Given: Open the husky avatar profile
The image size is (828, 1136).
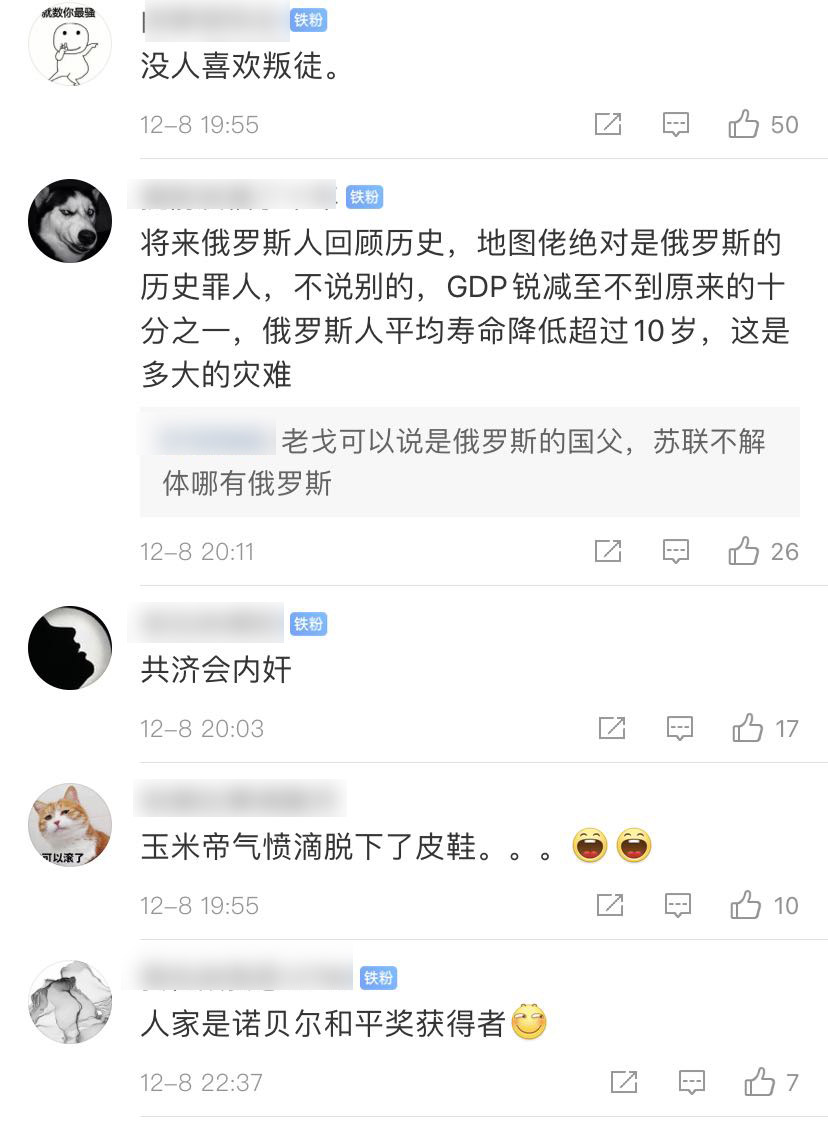Looking at the screenshot, I should [70, 221].
